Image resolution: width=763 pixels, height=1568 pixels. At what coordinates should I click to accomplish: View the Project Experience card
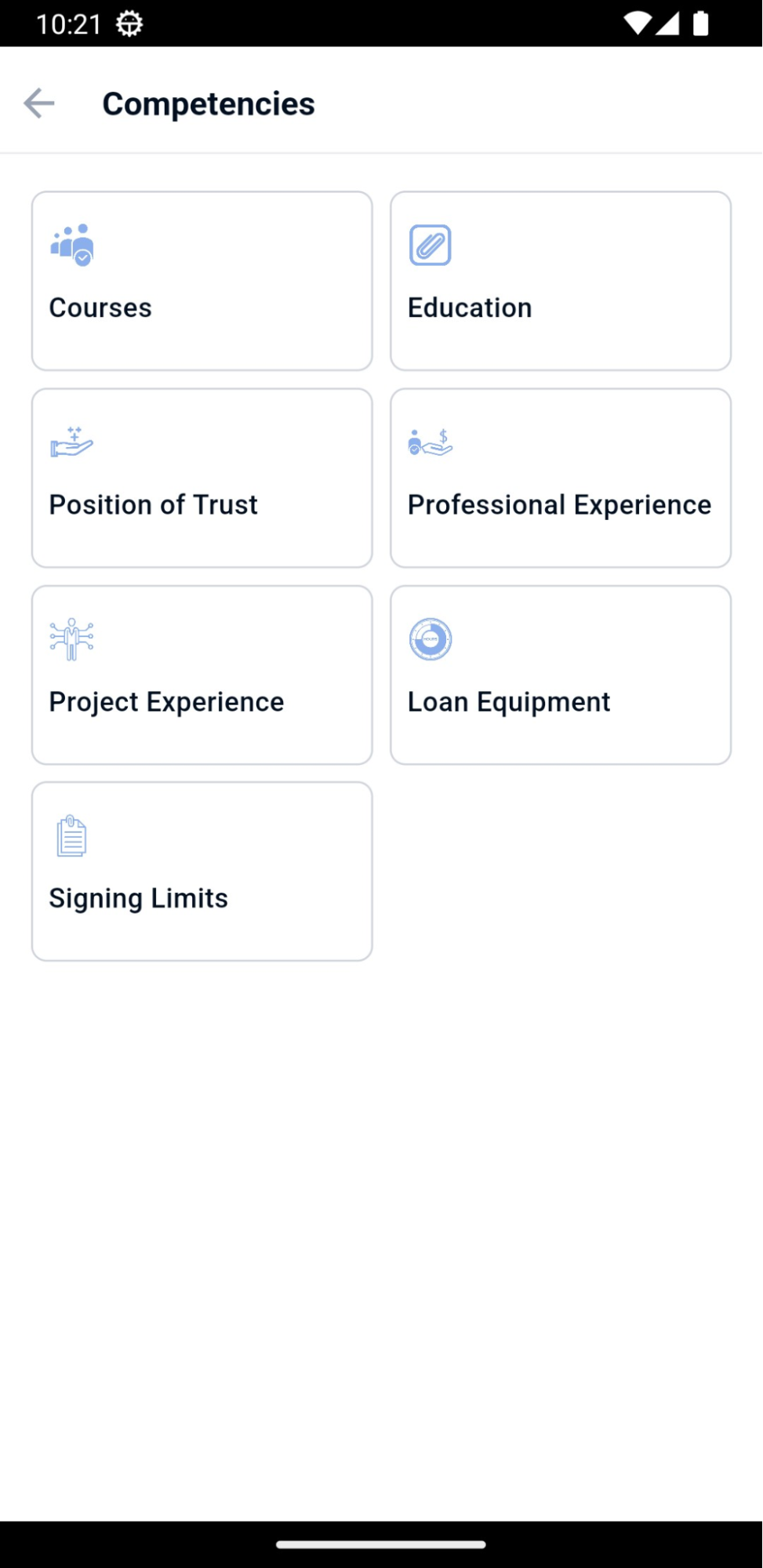click(202, 675)
